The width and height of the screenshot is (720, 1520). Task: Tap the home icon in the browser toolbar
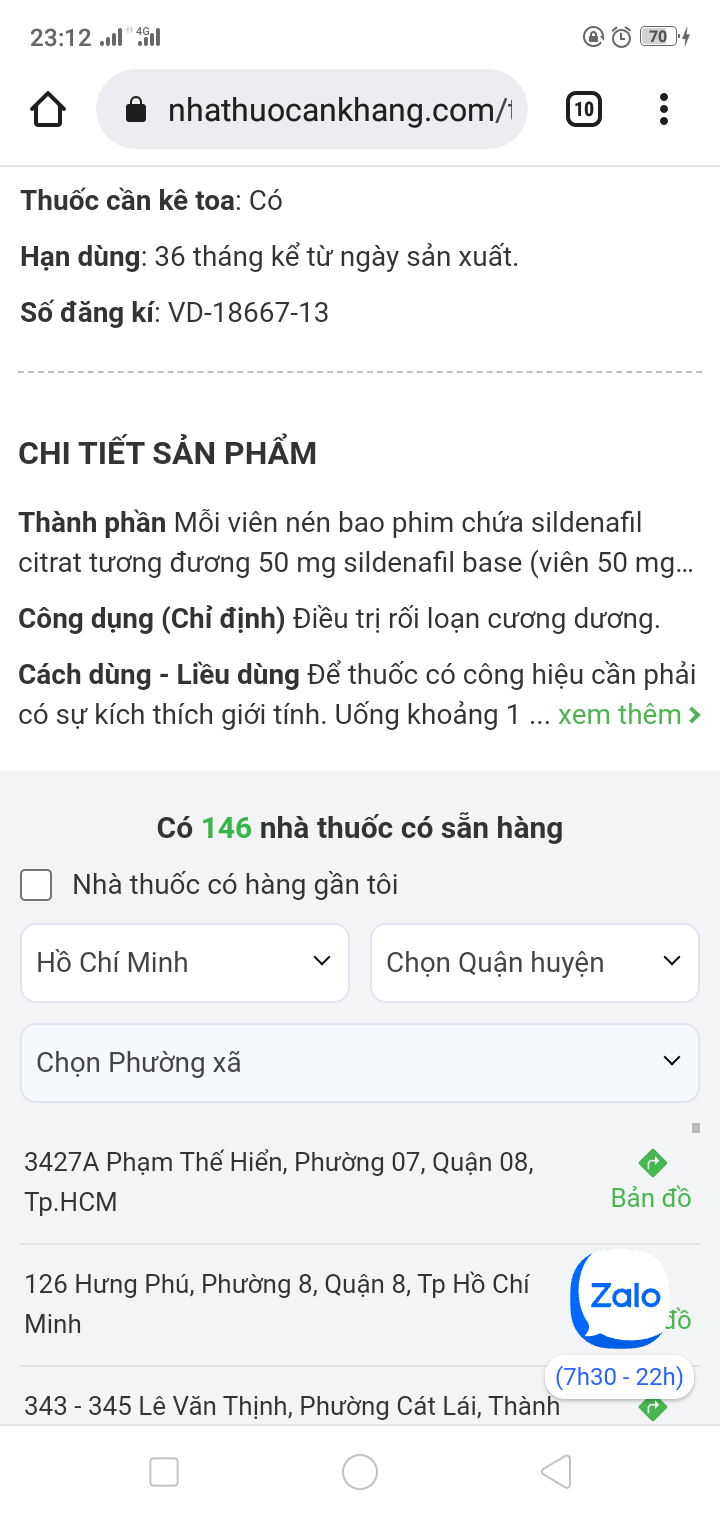(x=47, y=110)
